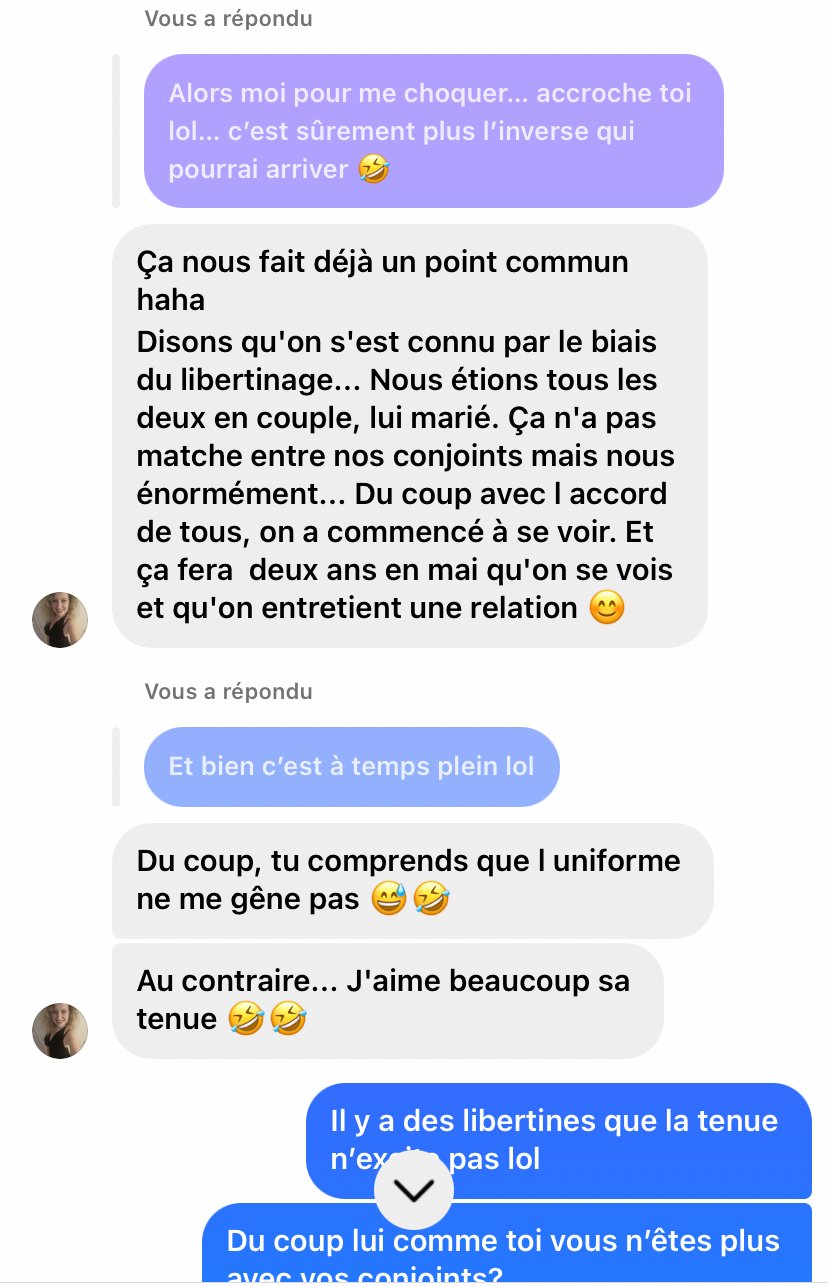Open quoted reply 'Alors moi pour me choquer'
The image size is (828, 1286).
pos(433,131)
